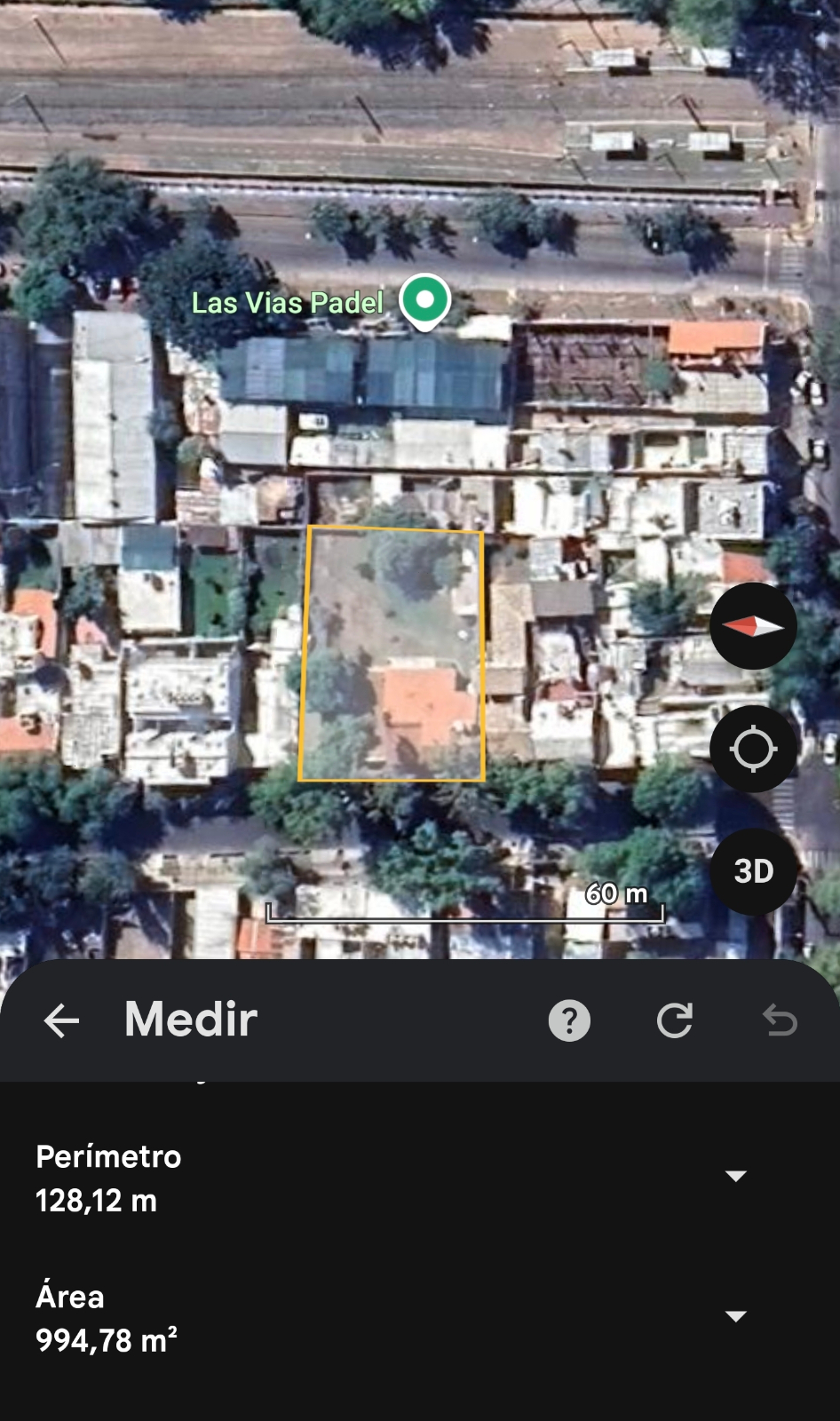The width and height of the screenshot is (840, 1421).
Task: Open the Medir panel header
Action: (x=189, y=1020)
